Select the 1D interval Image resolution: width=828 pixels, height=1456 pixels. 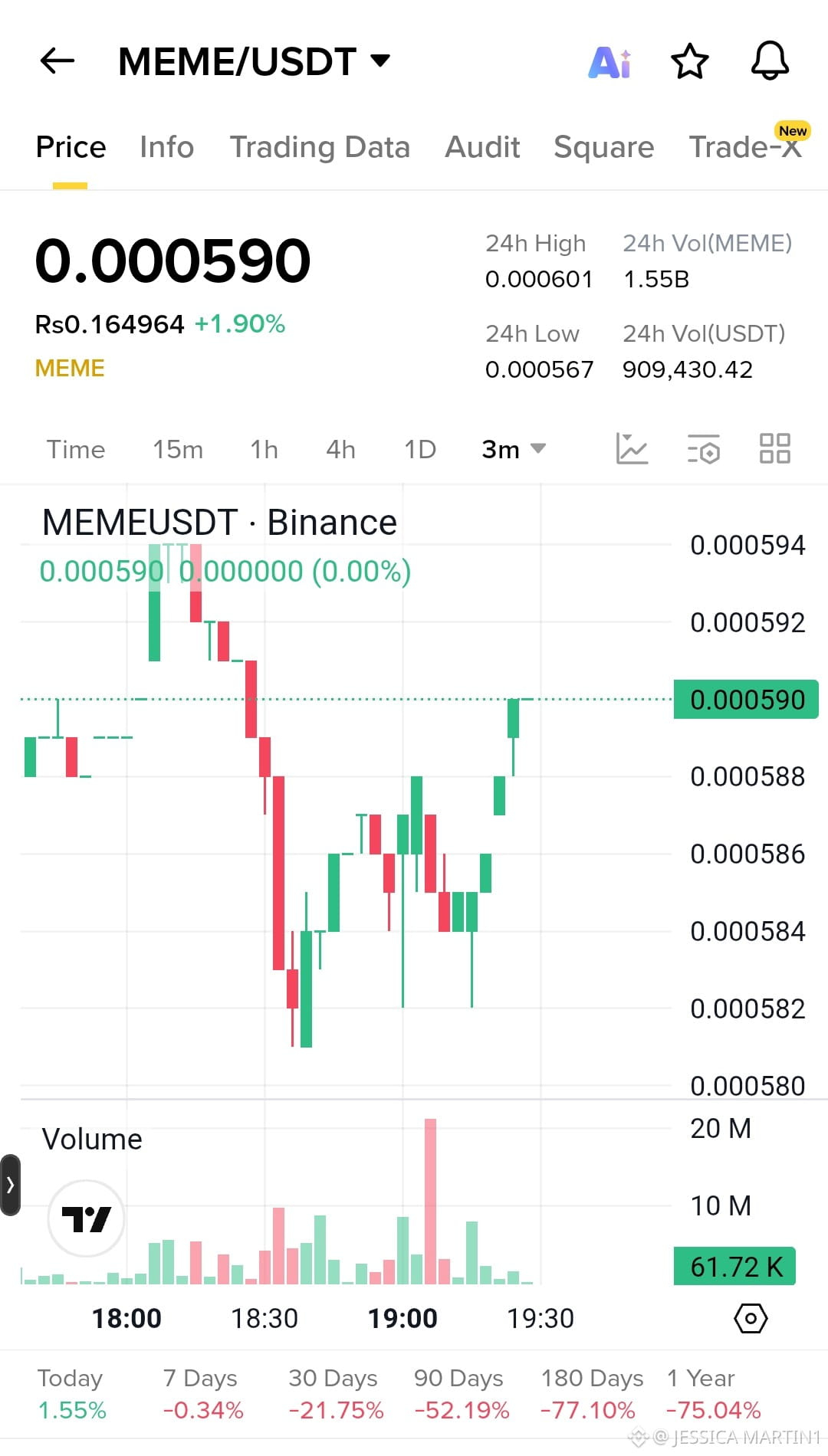(x=420, y=450)
